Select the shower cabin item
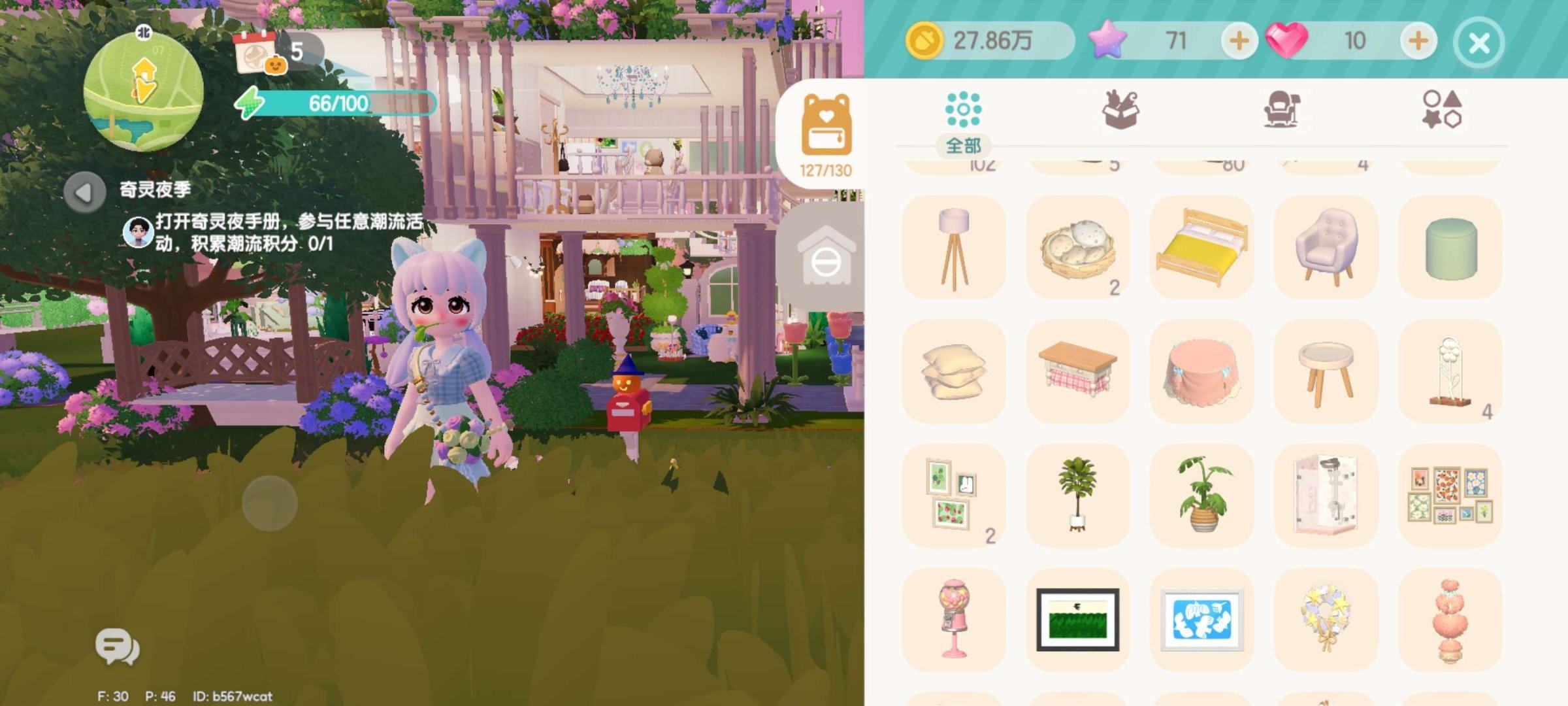Screen dimensions: 1568x706 [x=1326, y=496]
